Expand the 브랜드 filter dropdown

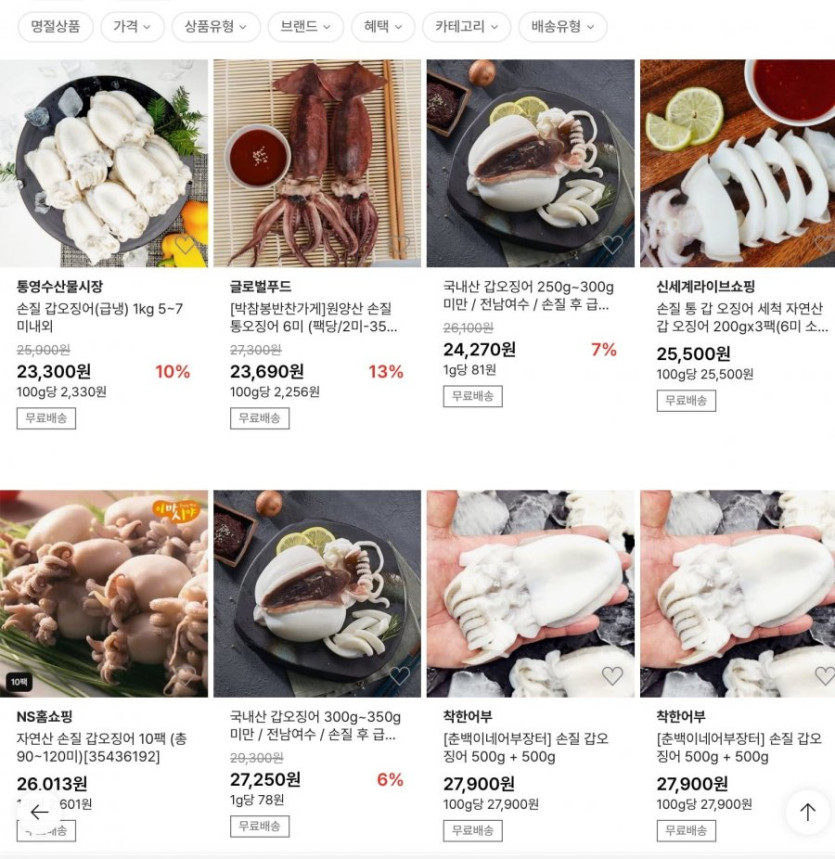(x=305, y=27)
